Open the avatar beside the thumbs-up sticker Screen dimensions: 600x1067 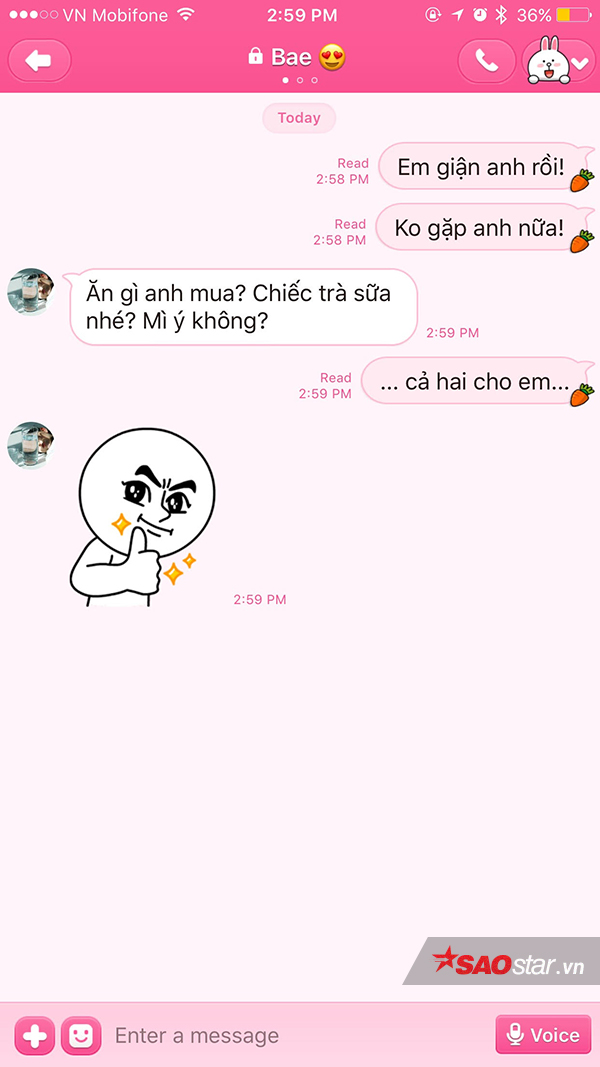pos(30,445)
